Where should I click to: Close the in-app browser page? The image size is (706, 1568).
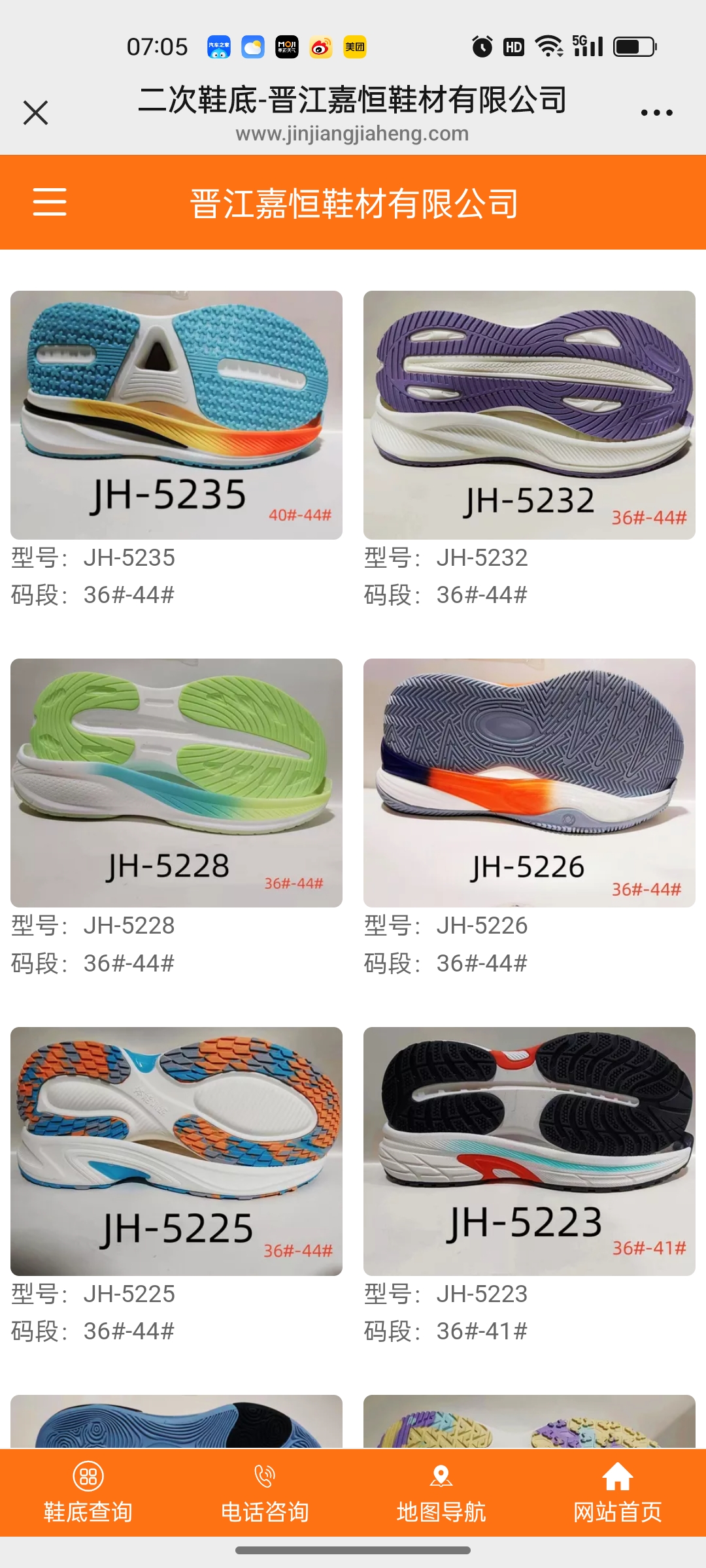[35, 112]
